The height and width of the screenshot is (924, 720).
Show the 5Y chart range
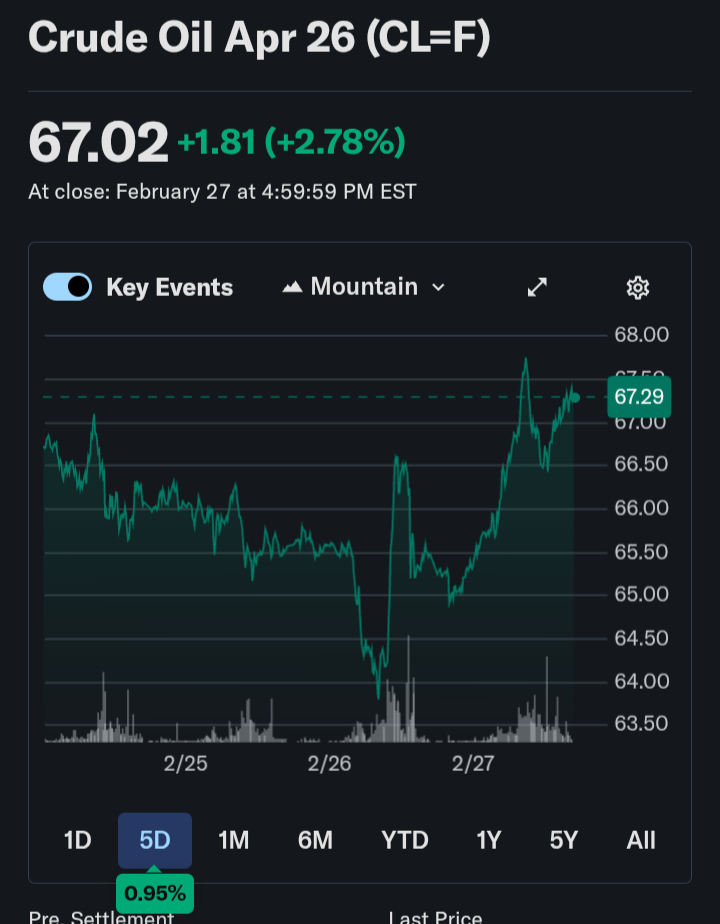pyautogui.click(x=564, y=840)
